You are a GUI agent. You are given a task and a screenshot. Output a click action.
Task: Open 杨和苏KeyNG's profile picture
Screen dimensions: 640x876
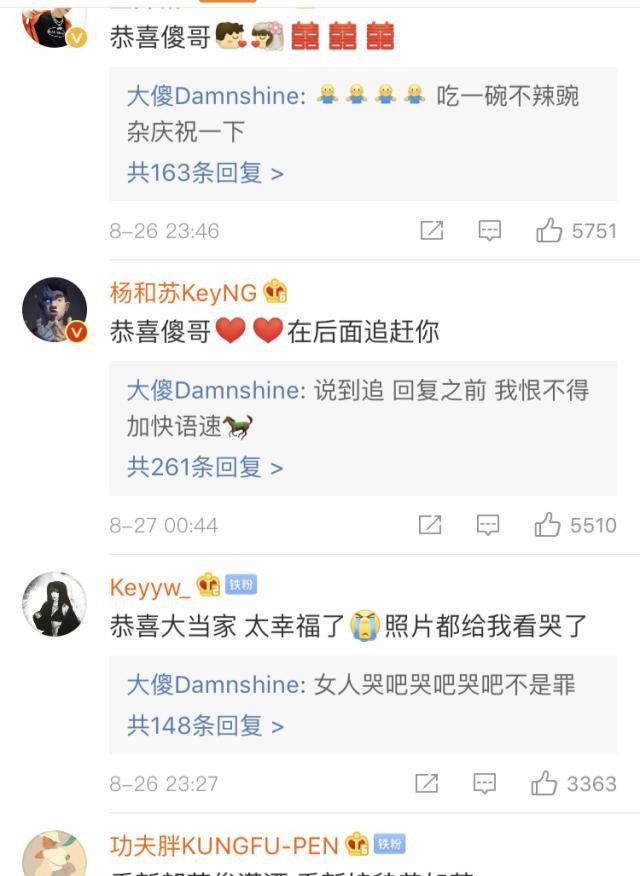click(55, 310)
